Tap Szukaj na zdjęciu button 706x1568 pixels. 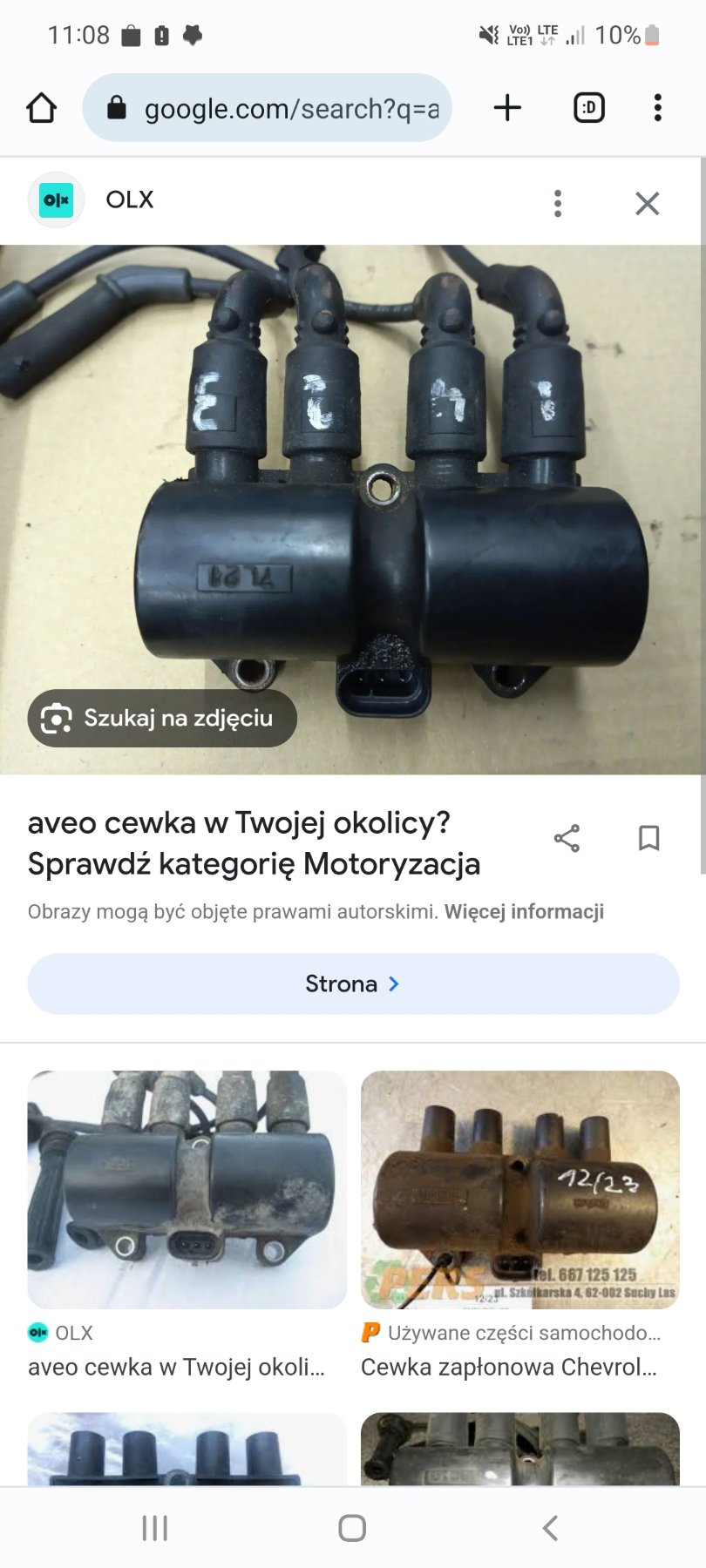[162, 719]
